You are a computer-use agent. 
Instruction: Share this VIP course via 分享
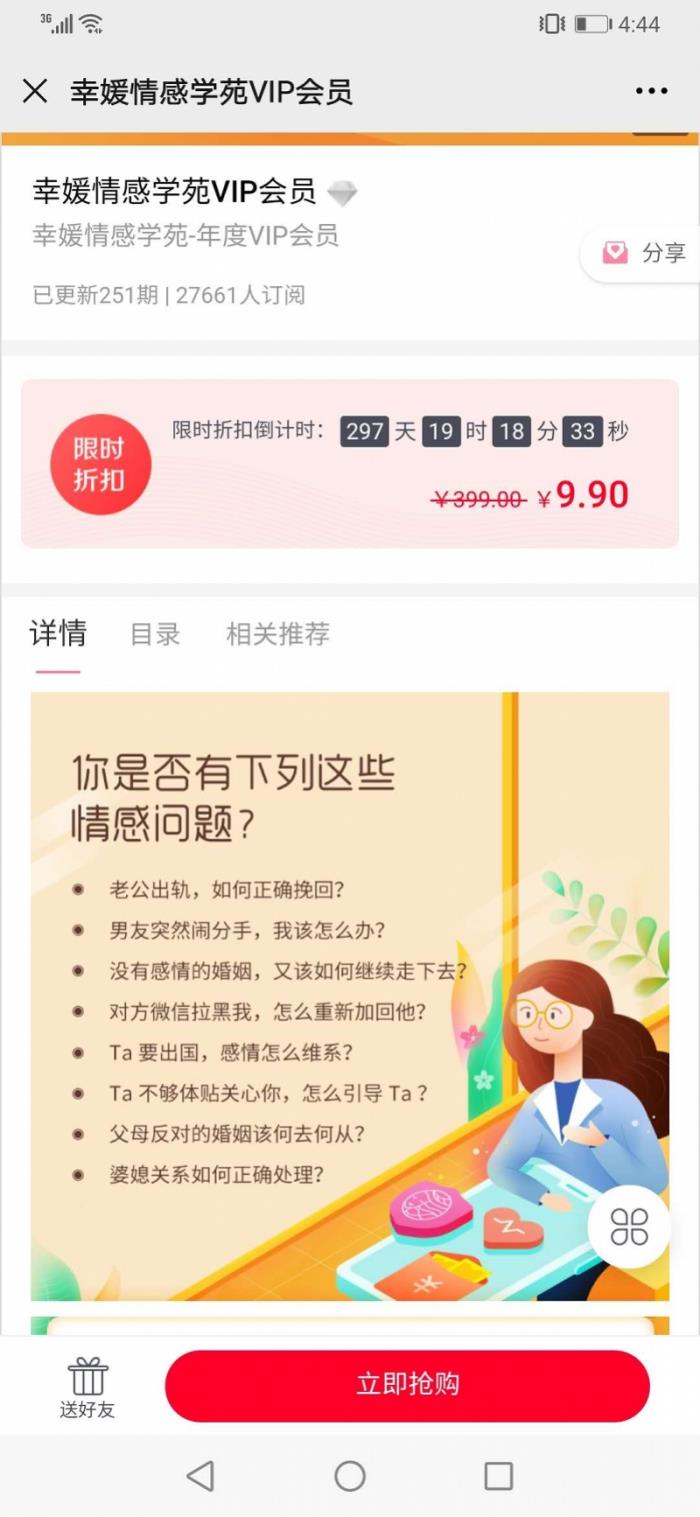coord(645,253)
